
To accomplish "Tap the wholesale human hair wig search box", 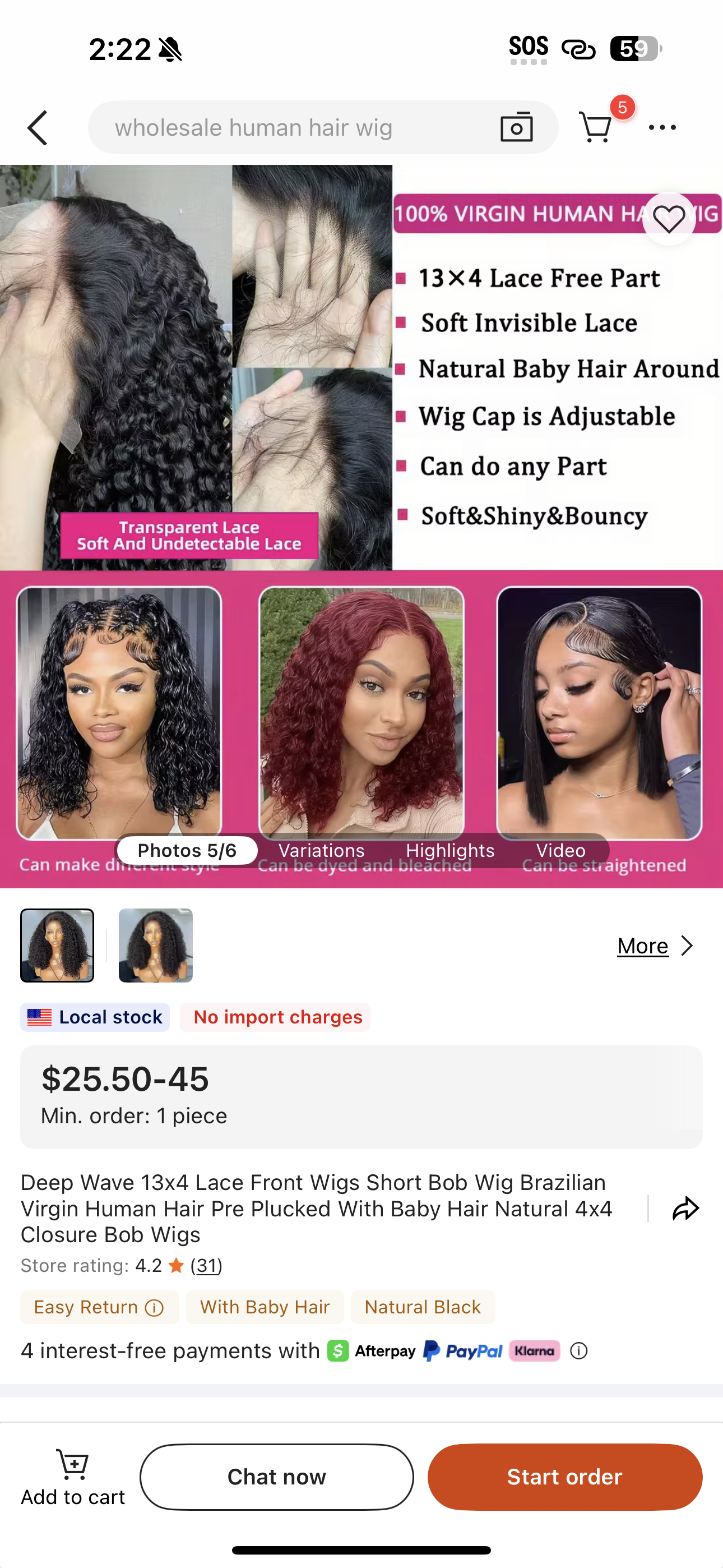I will (292, 128).
